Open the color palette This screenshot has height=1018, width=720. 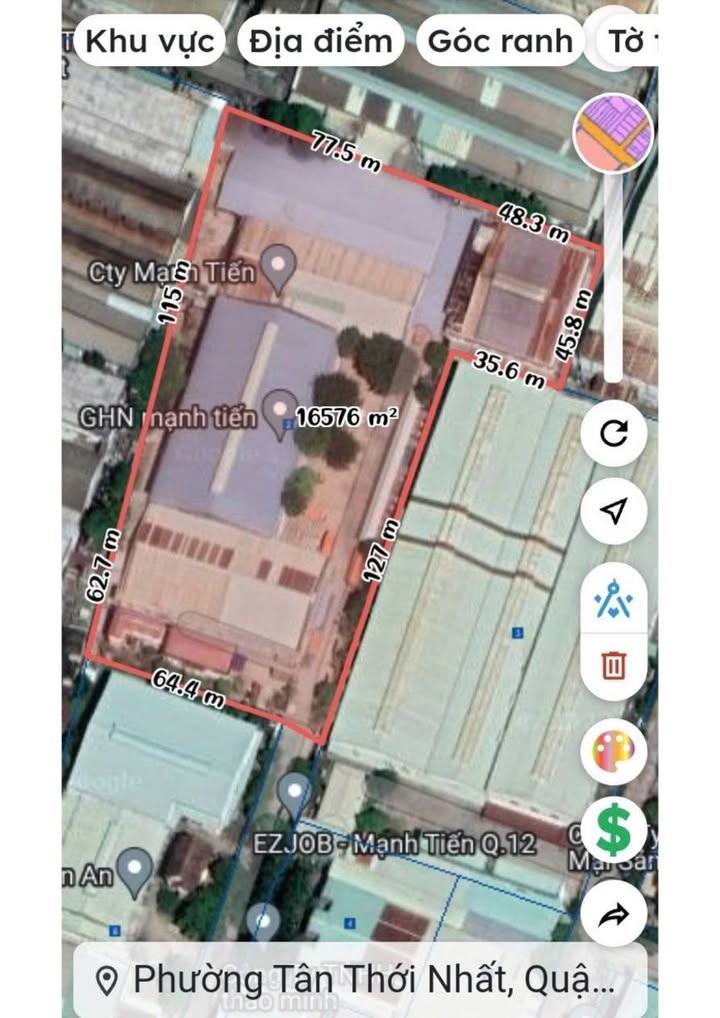613,752
